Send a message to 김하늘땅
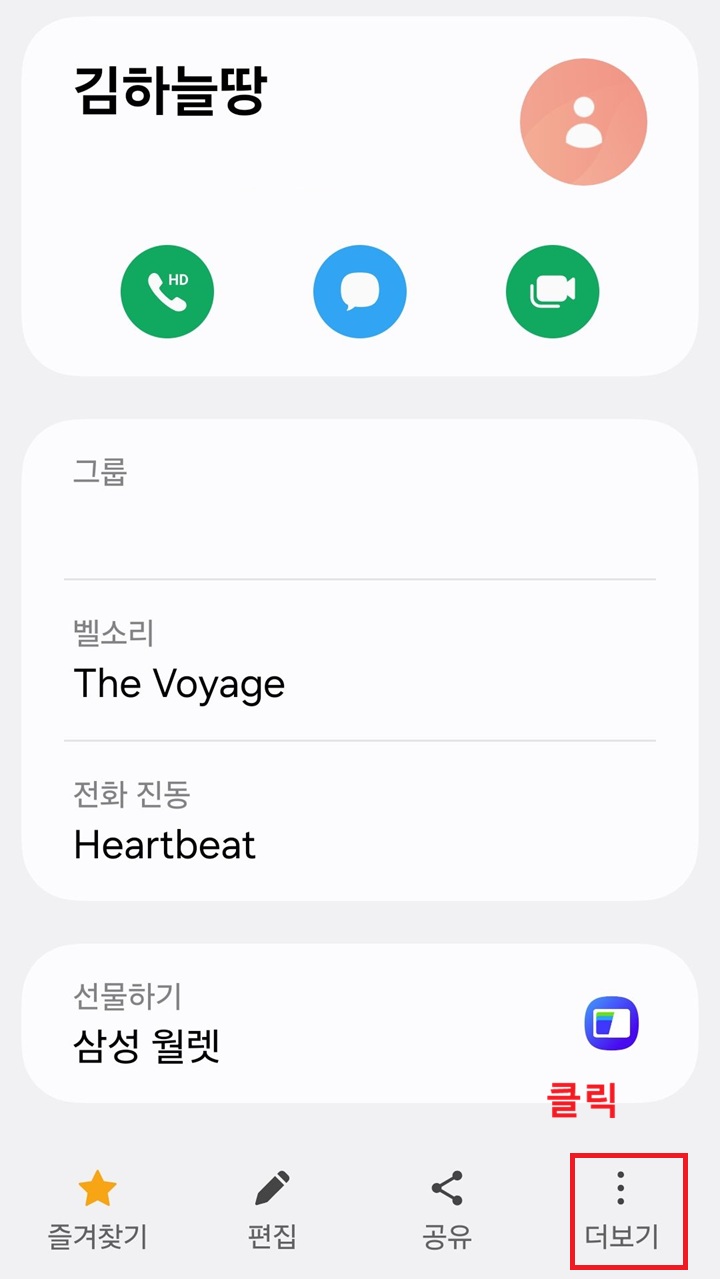The height and width of the screenshot is (1279, 720). click(x=360, y=291)
